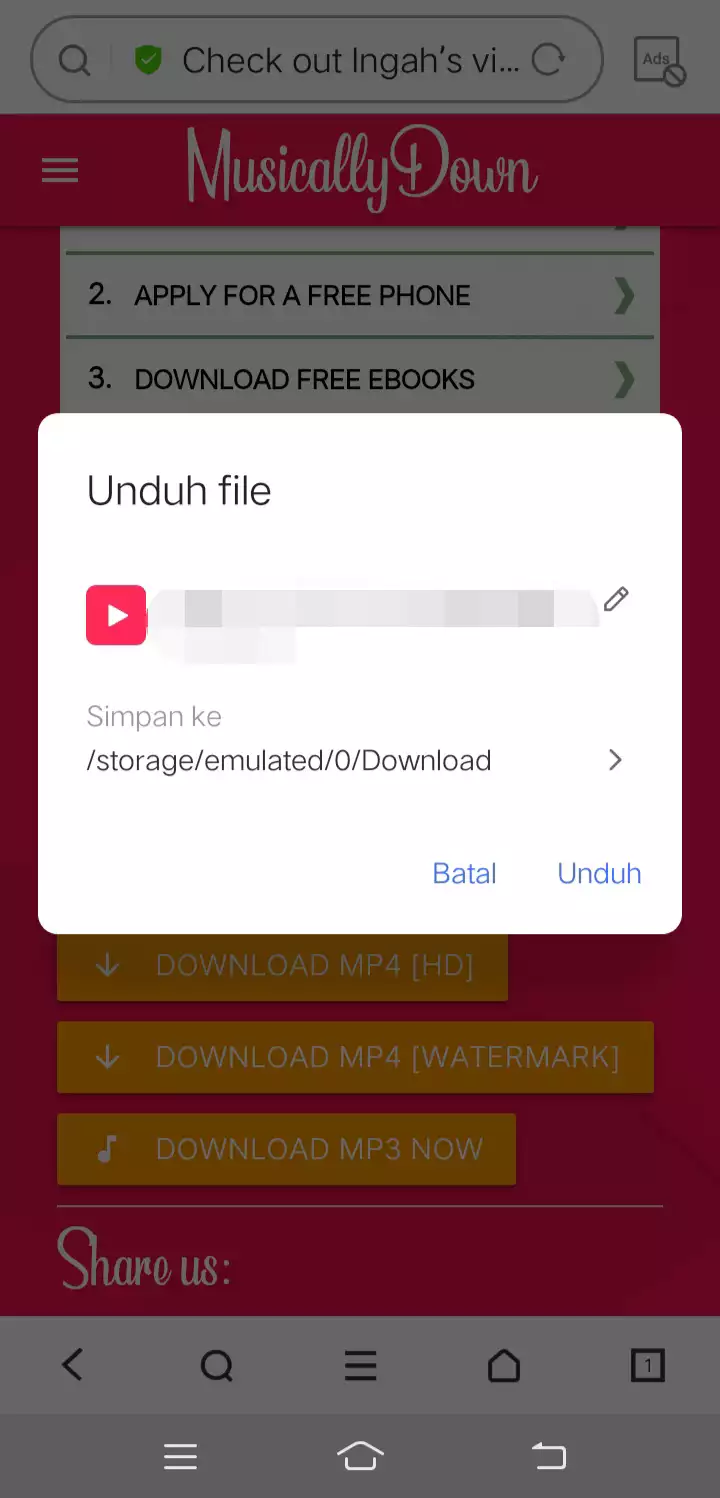This screenshot has width=720, height=1498.
Task: Go back in browser toolbar
Action: click(x=72, y=1365)
